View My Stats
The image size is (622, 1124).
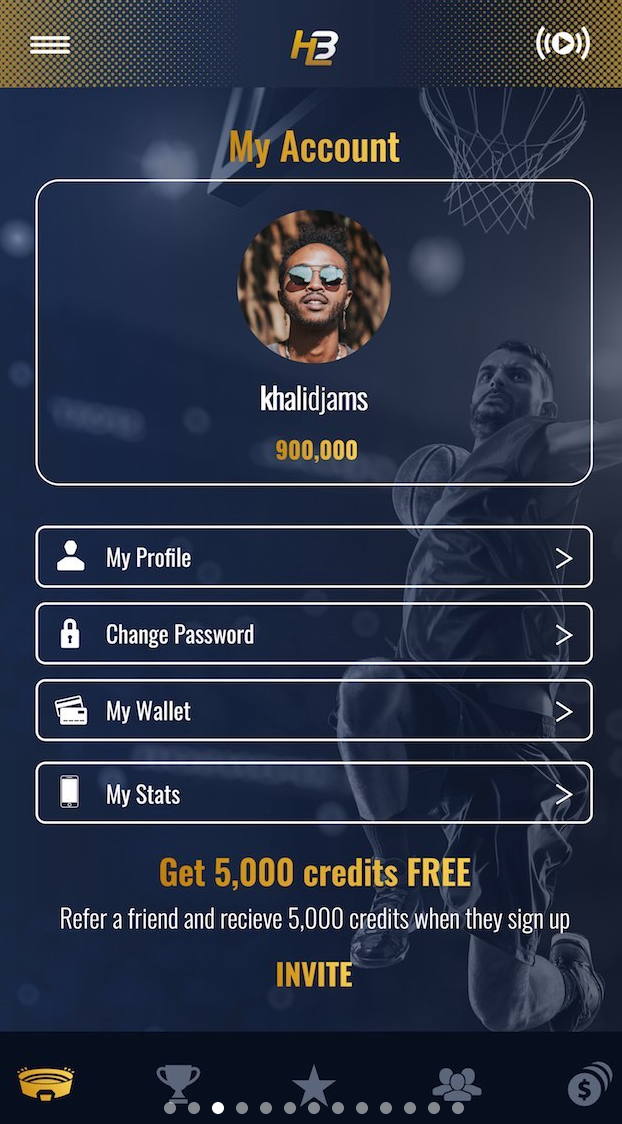314,793
